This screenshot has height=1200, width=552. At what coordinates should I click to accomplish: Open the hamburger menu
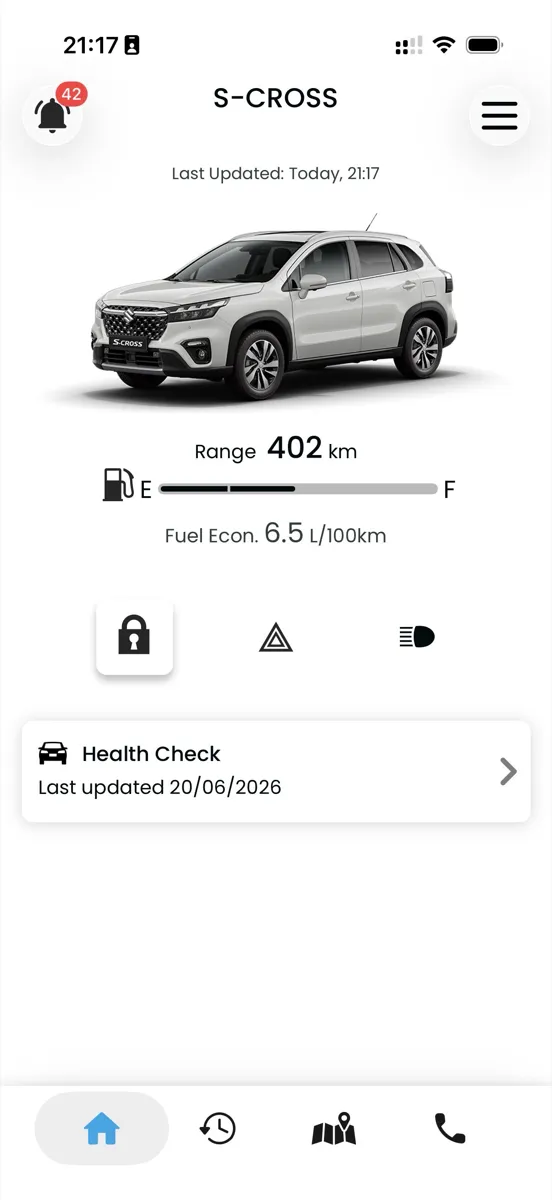pos(499,115)
